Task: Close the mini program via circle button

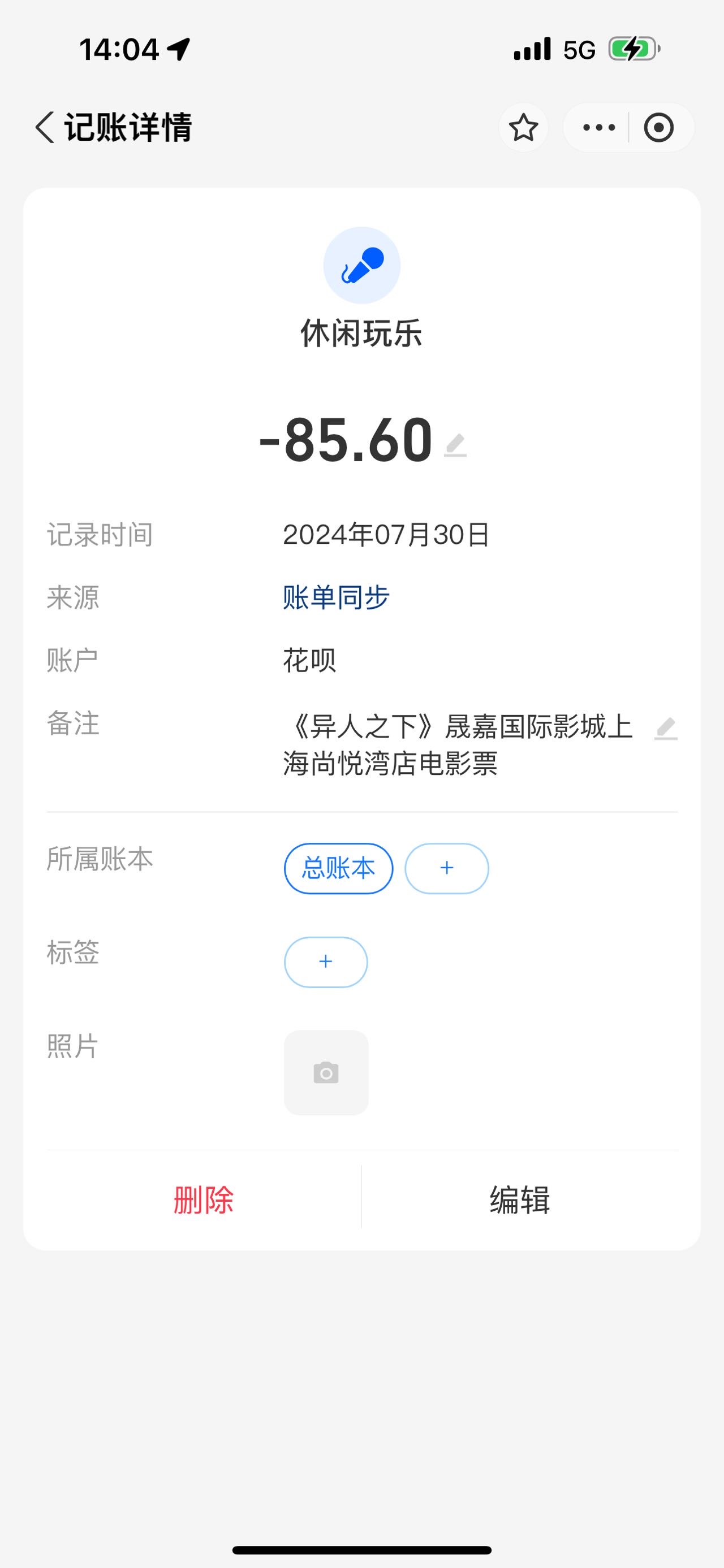Action: [659, 128]
